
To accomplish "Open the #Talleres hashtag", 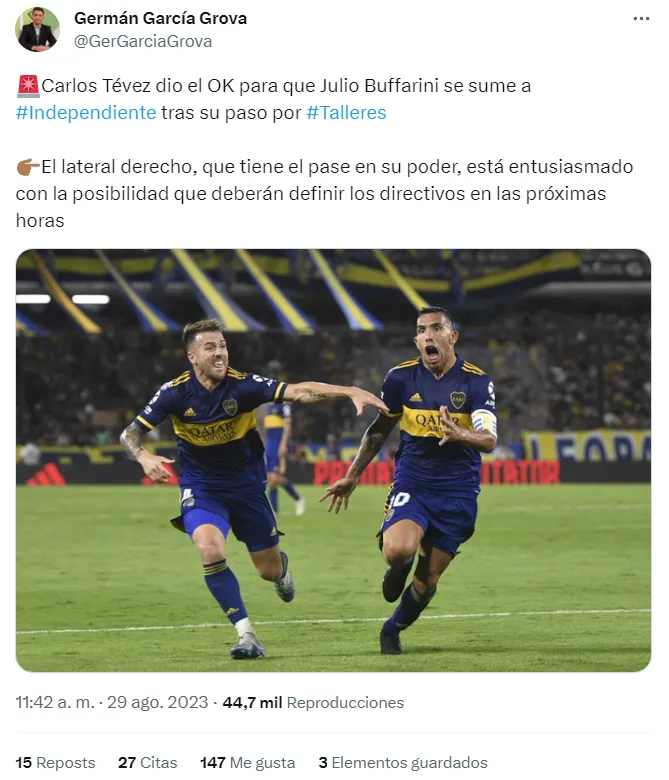I will (346, 112).
